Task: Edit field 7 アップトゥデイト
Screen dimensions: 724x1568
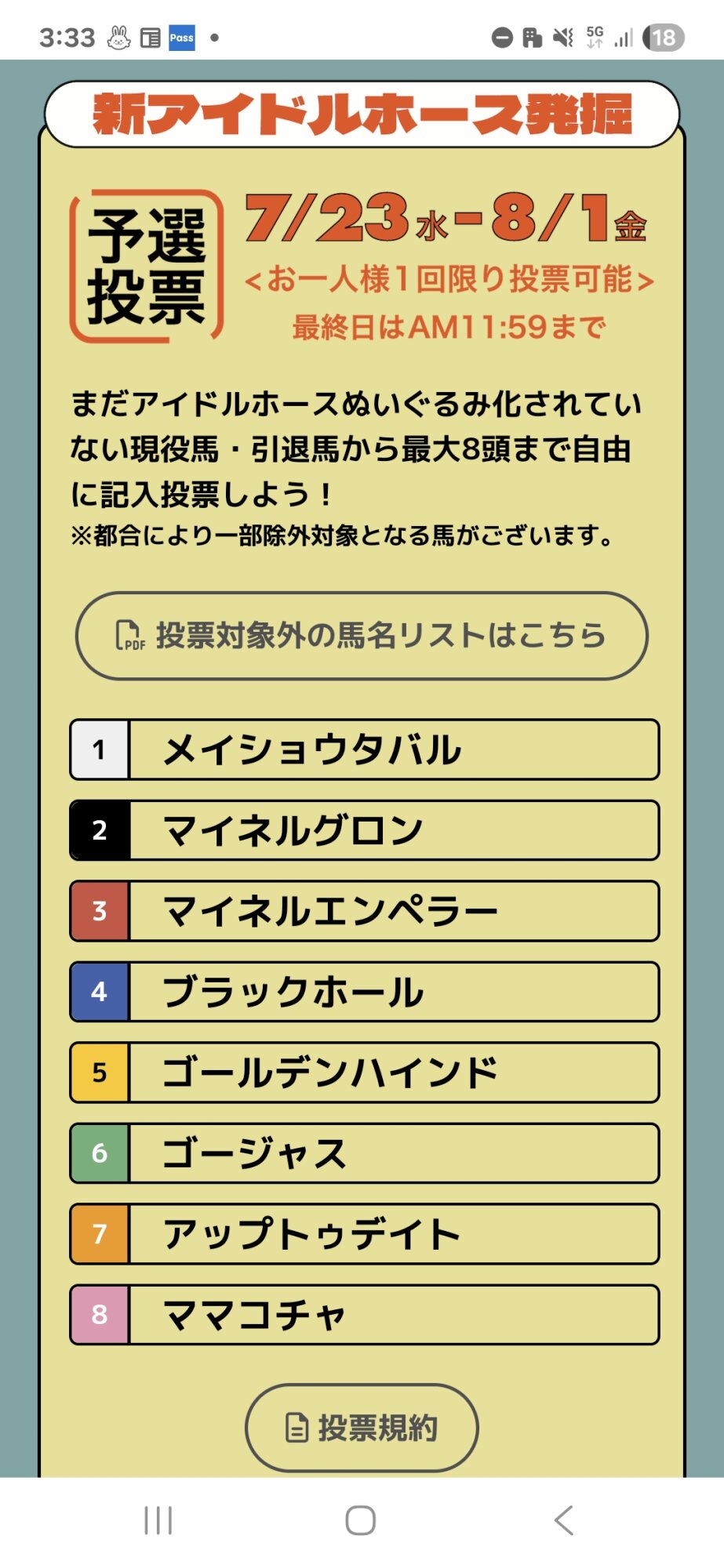Action: (x=392, y=1234)
